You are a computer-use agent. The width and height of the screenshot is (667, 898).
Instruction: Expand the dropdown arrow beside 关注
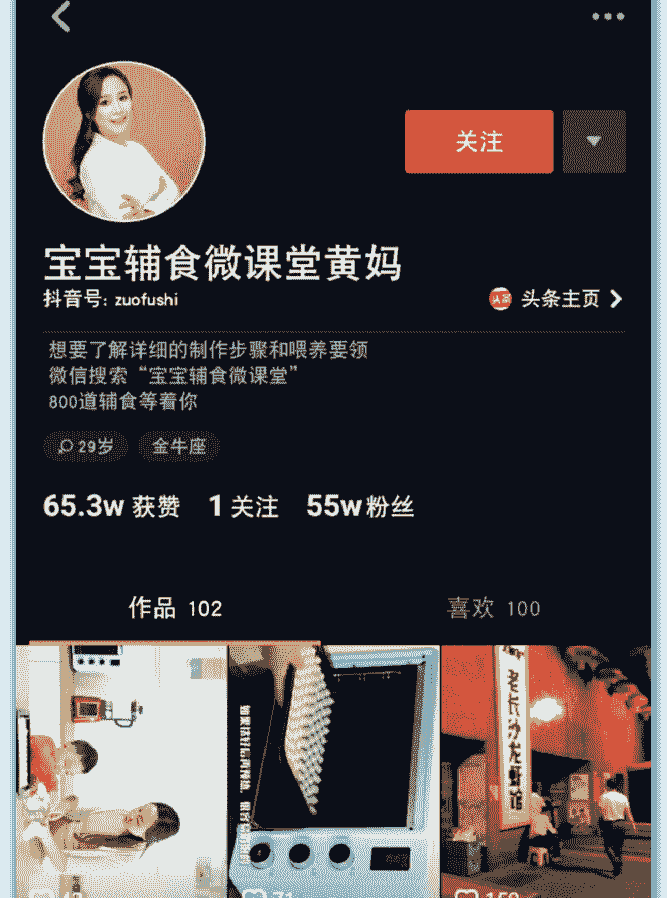tap(594, 142)
